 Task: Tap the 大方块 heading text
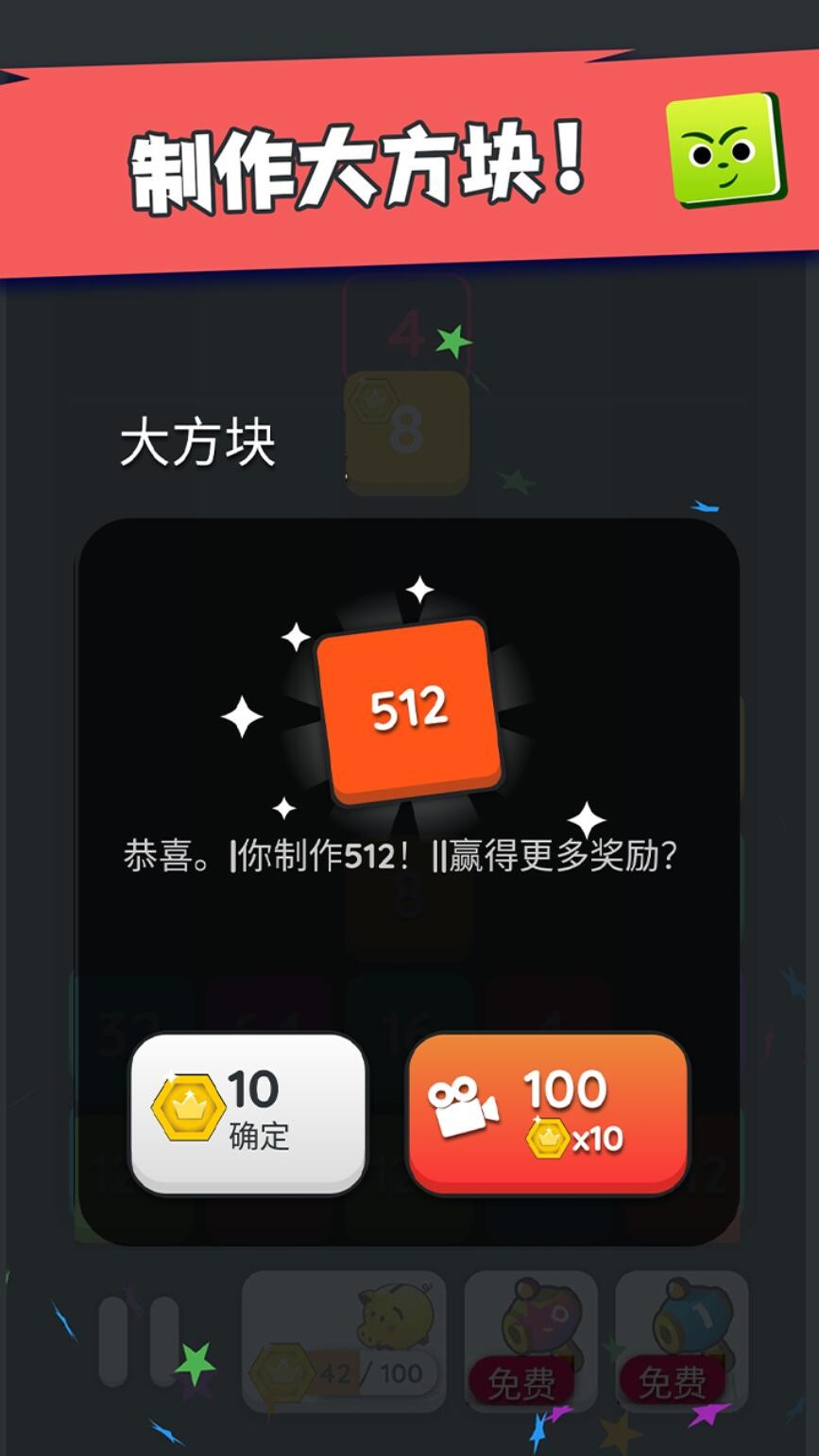pos(198,442)
